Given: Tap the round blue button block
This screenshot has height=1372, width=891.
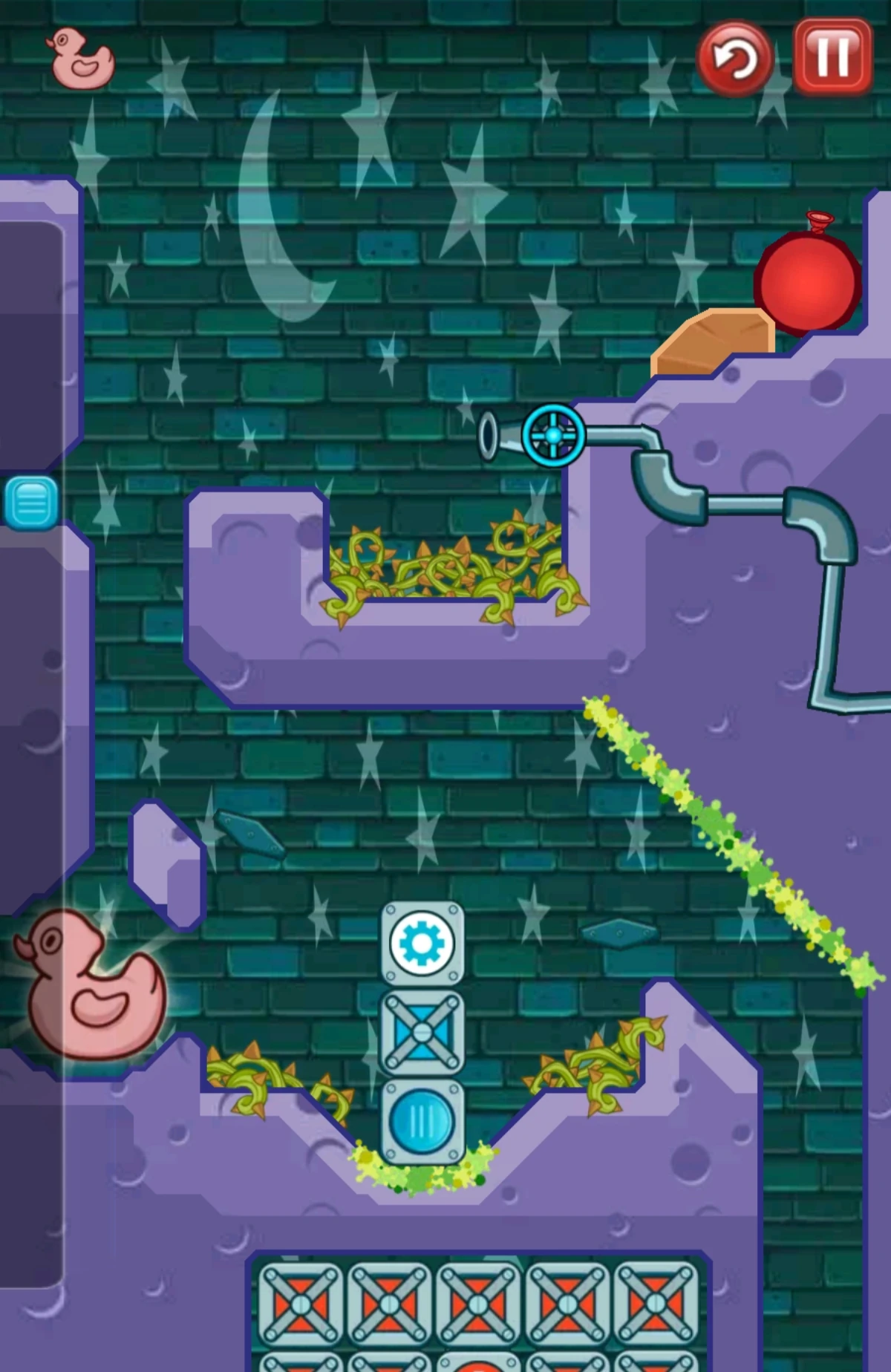Looking at the screenshot, I should 422,1121.
